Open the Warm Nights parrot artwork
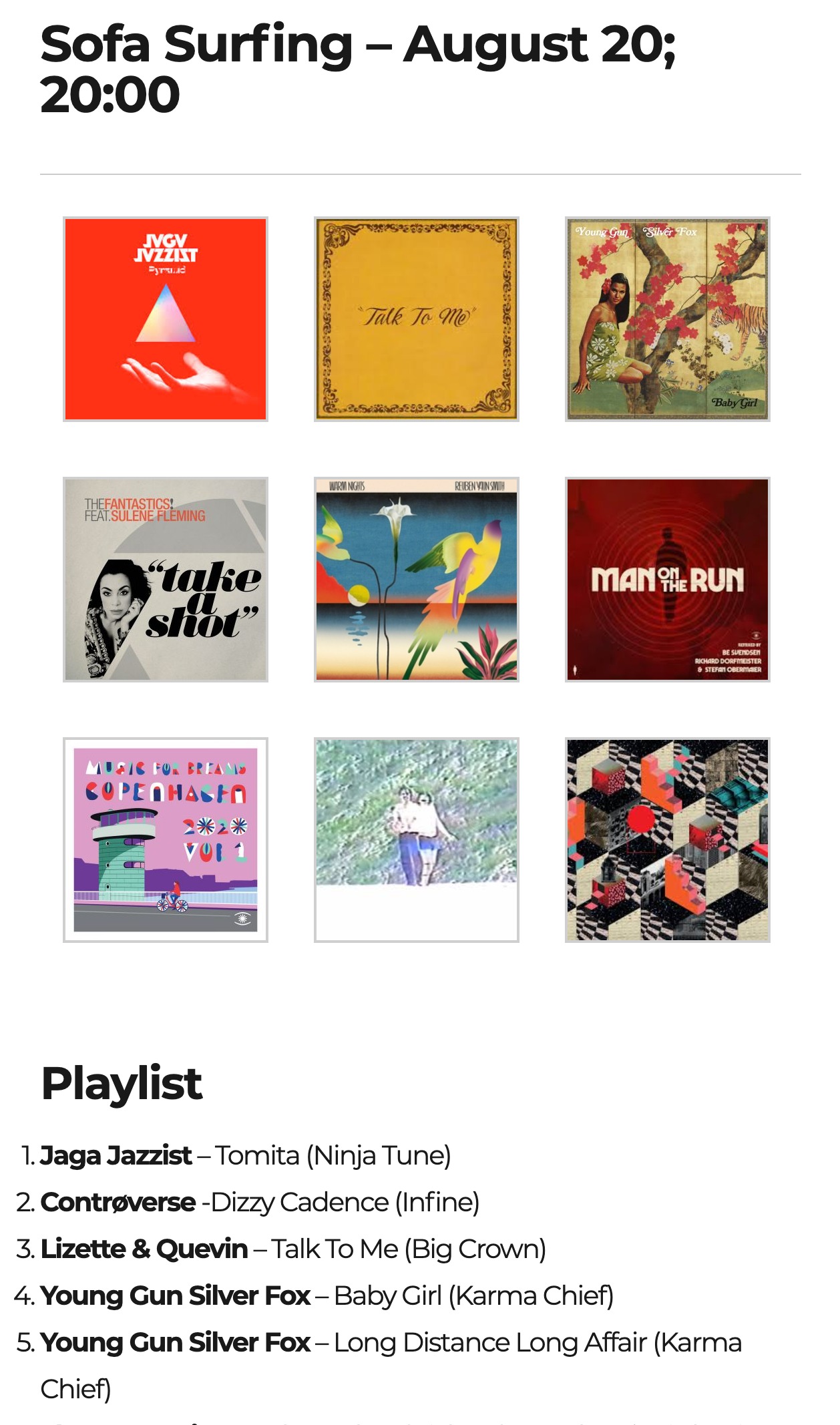Image resolution: width=840 pixels, height=1425 pixels. [x=417, y=580]
